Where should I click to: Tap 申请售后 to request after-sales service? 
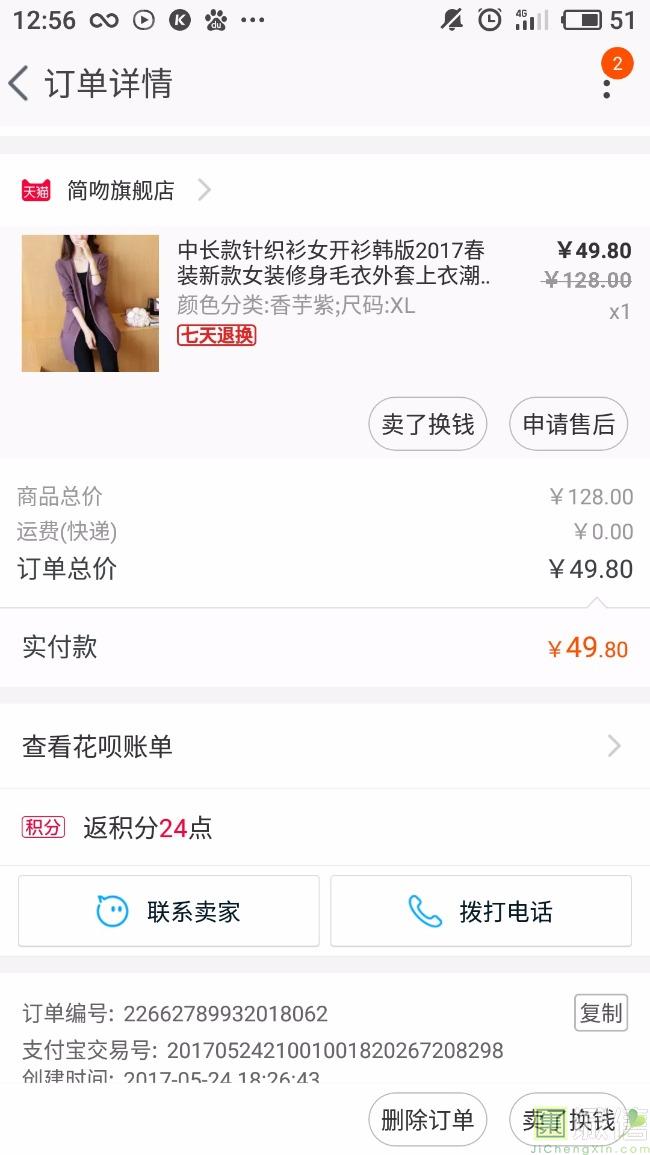point(568,424)
